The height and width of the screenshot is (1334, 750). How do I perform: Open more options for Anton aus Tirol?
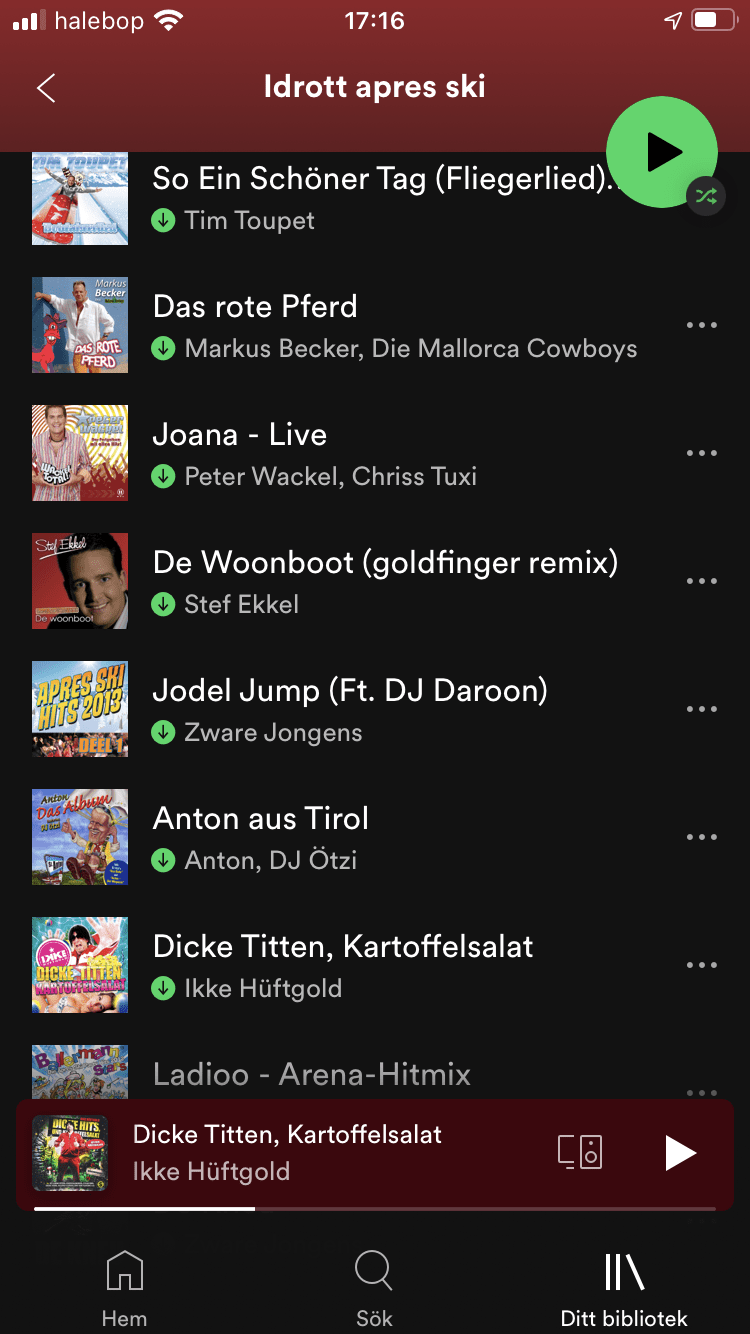coord(702,837)
